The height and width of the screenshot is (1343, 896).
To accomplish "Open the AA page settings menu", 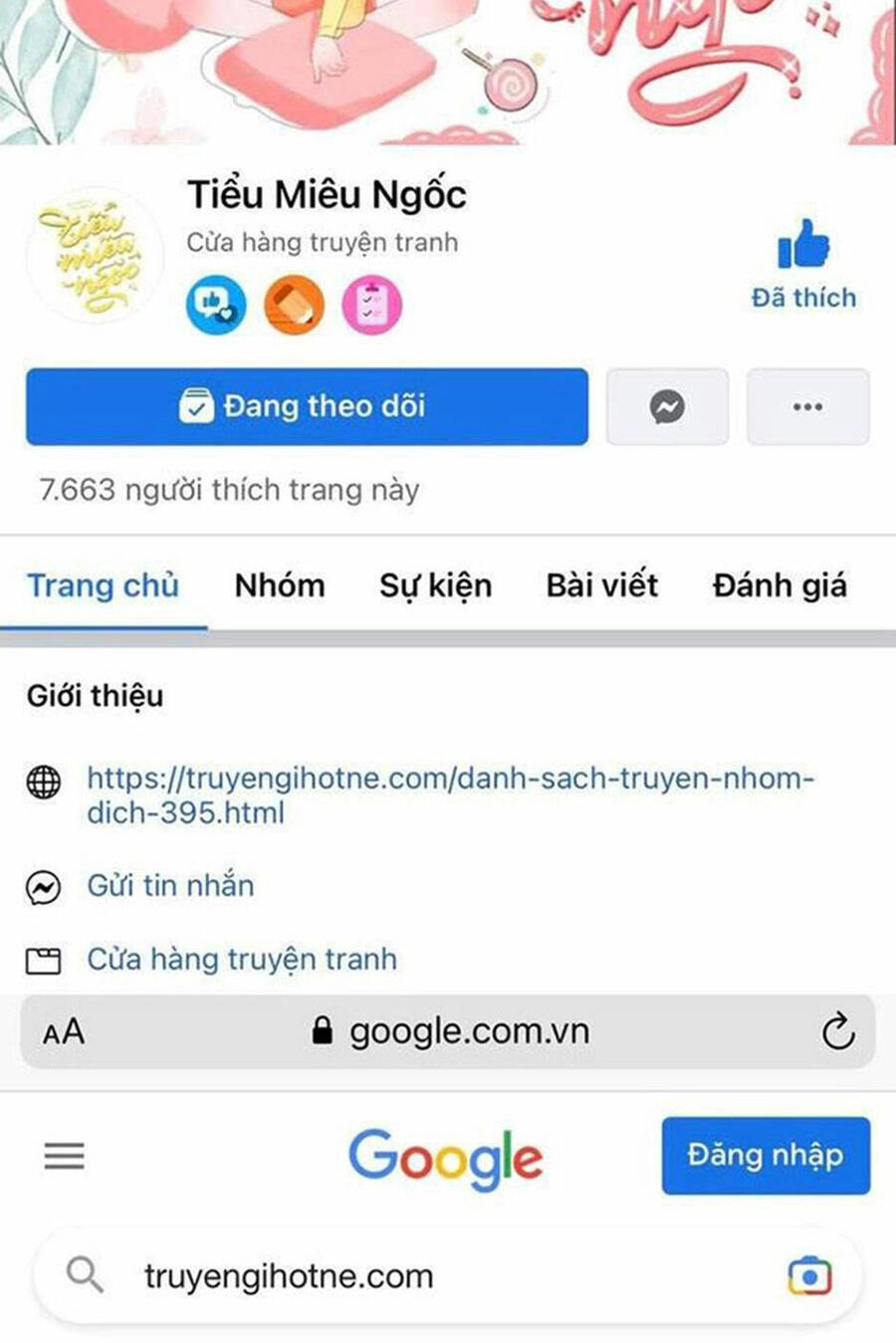I will point(64,1031).
